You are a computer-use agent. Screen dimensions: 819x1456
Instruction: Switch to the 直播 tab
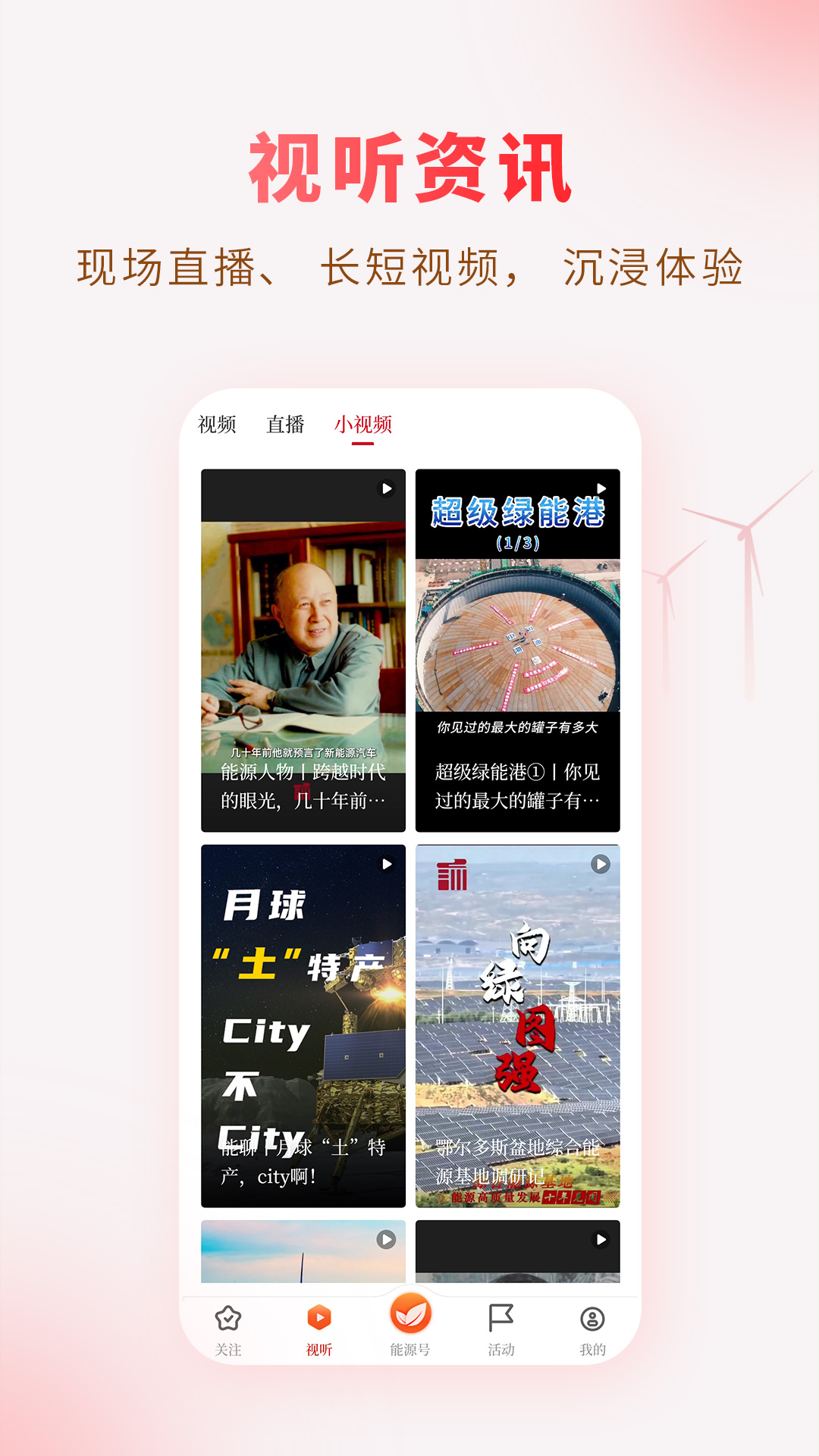(x=287, y=425)
